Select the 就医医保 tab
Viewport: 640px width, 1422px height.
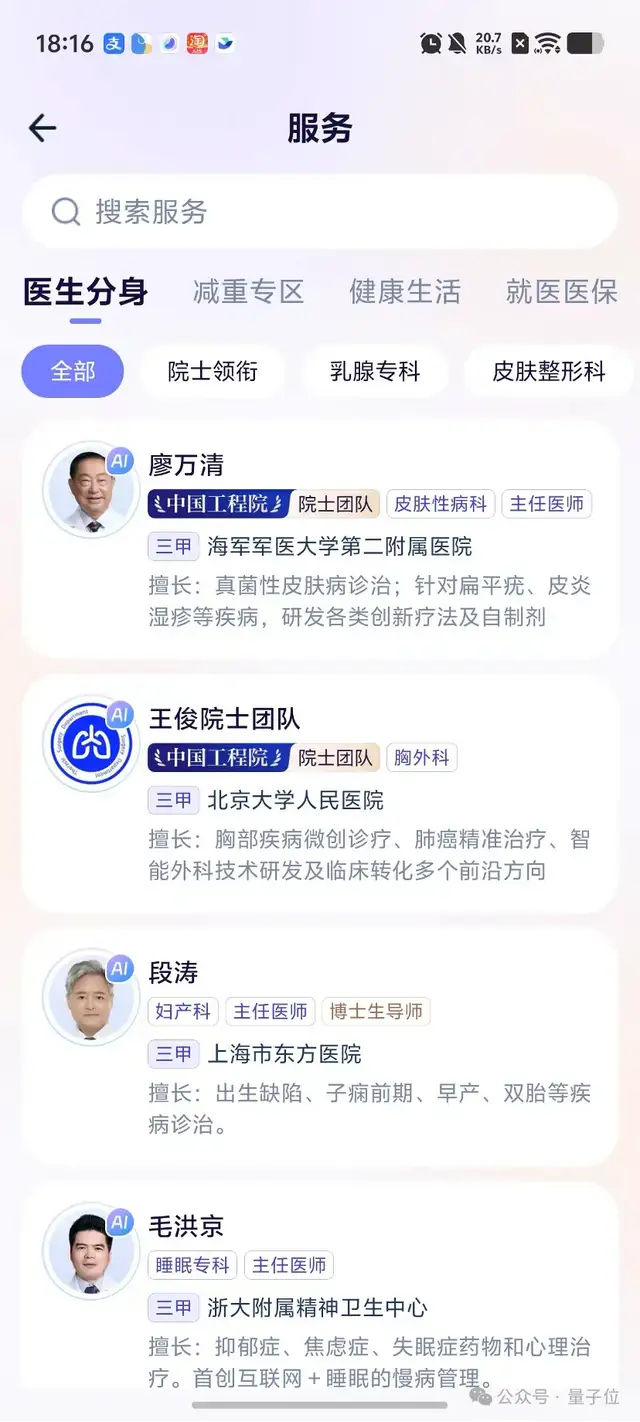point(561,291)
